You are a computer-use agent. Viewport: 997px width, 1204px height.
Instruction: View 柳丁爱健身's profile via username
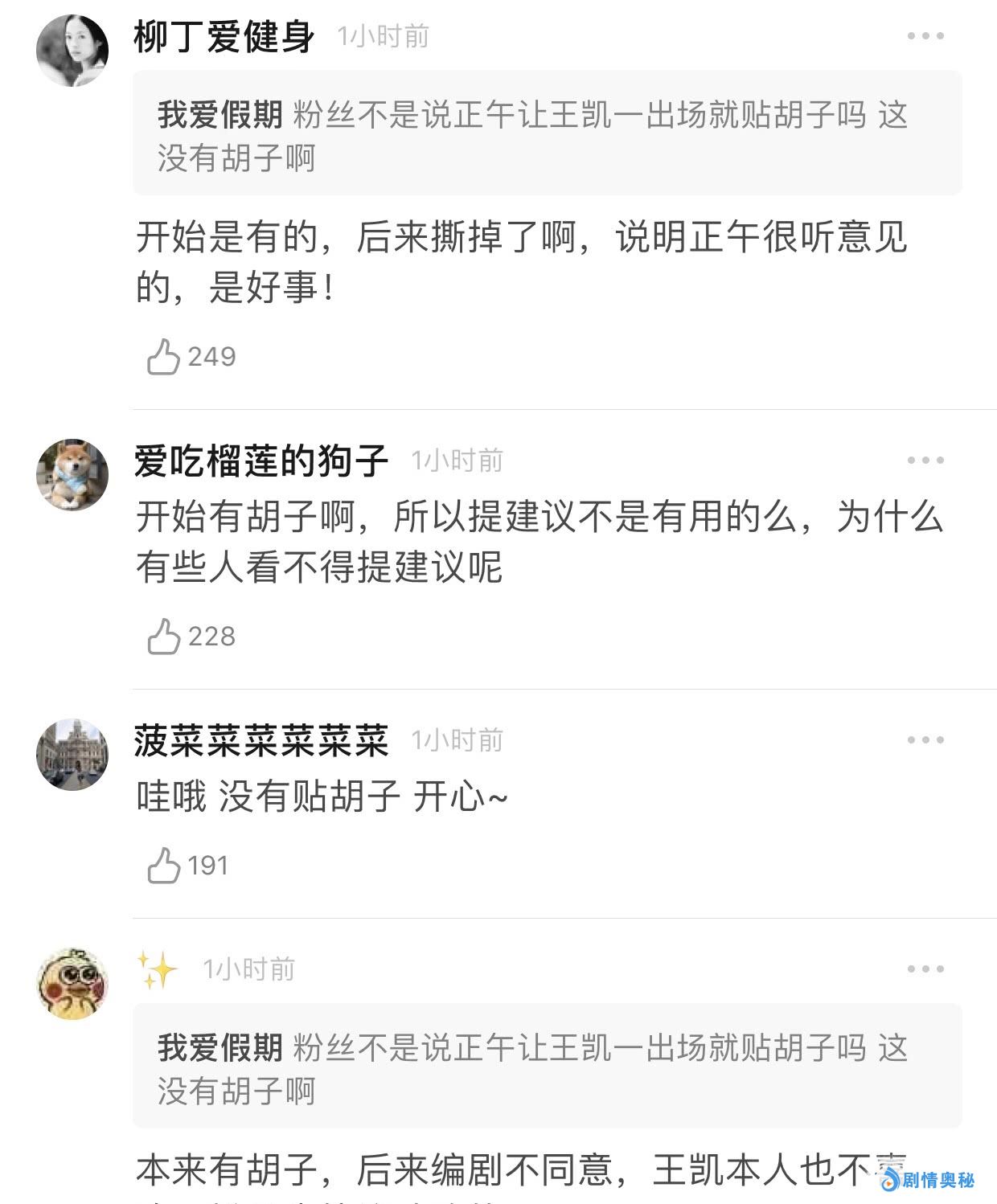click(224, 37)
